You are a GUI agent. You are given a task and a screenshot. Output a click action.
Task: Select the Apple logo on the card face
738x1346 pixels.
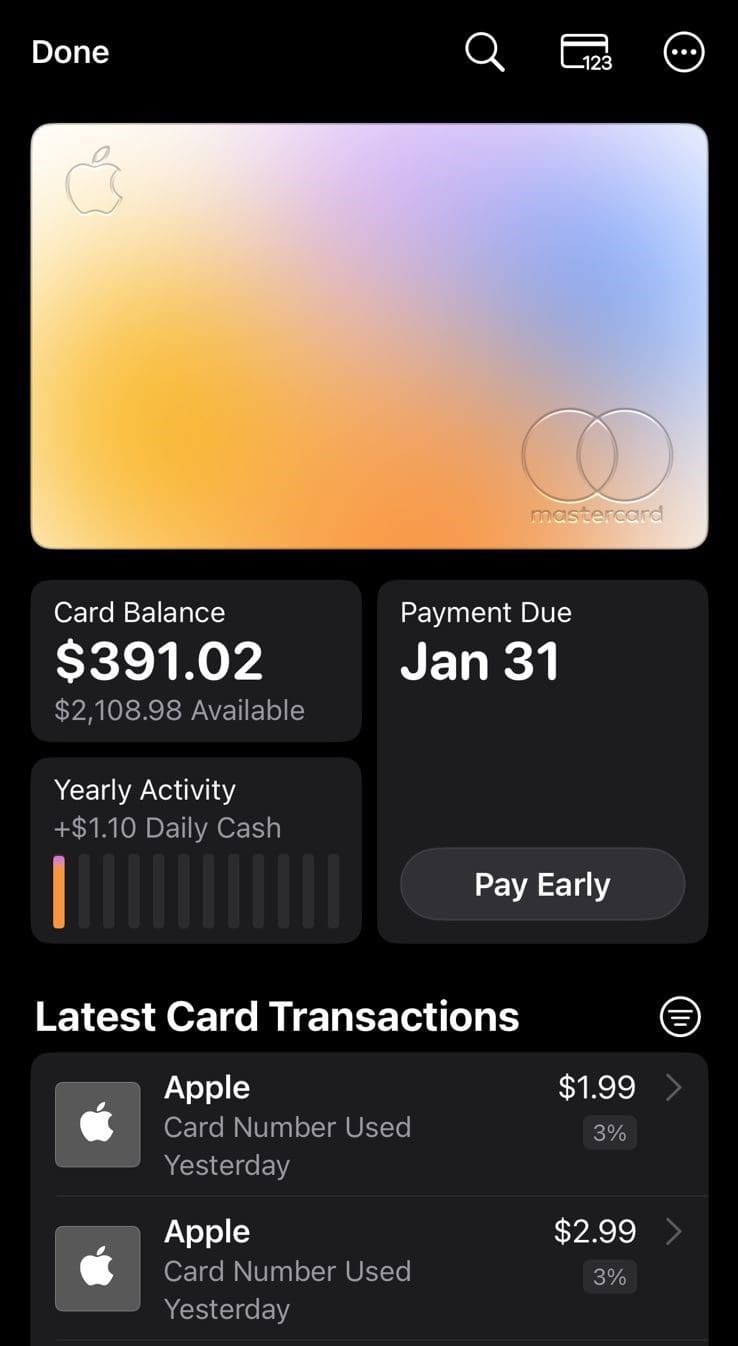95,185
